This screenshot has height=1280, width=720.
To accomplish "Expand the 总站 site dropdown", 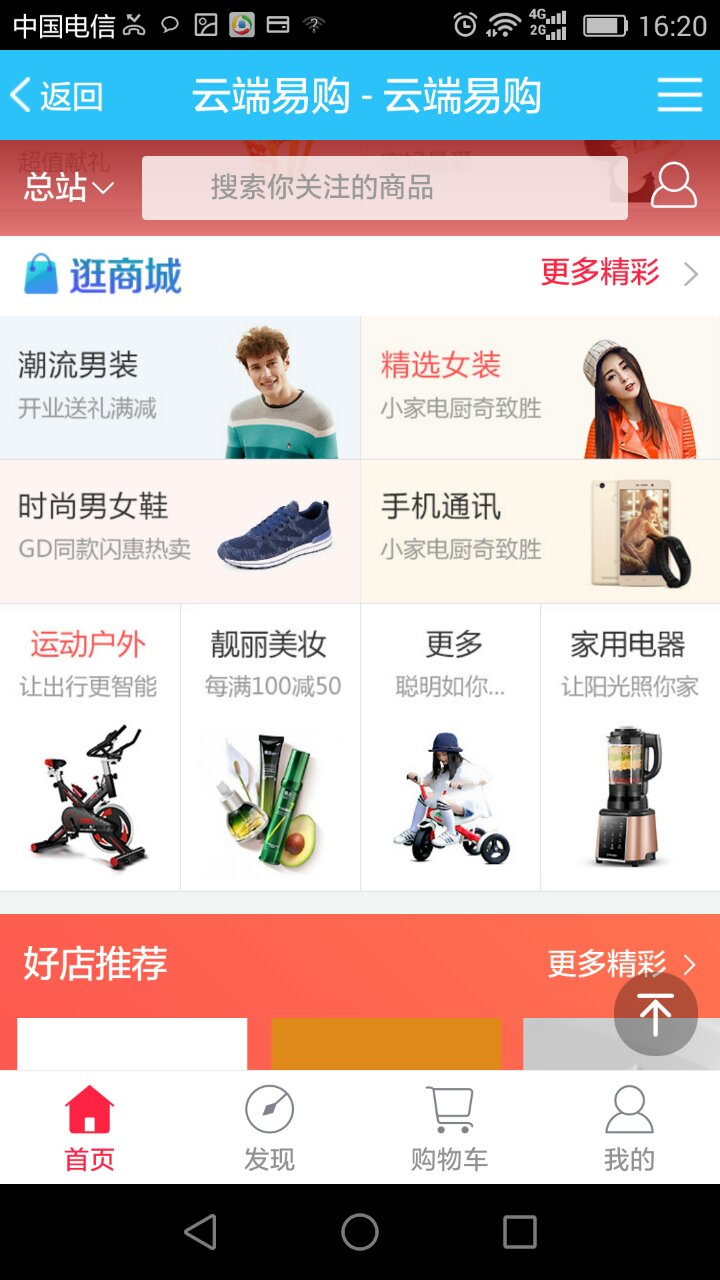I will [x=69, y=187].
